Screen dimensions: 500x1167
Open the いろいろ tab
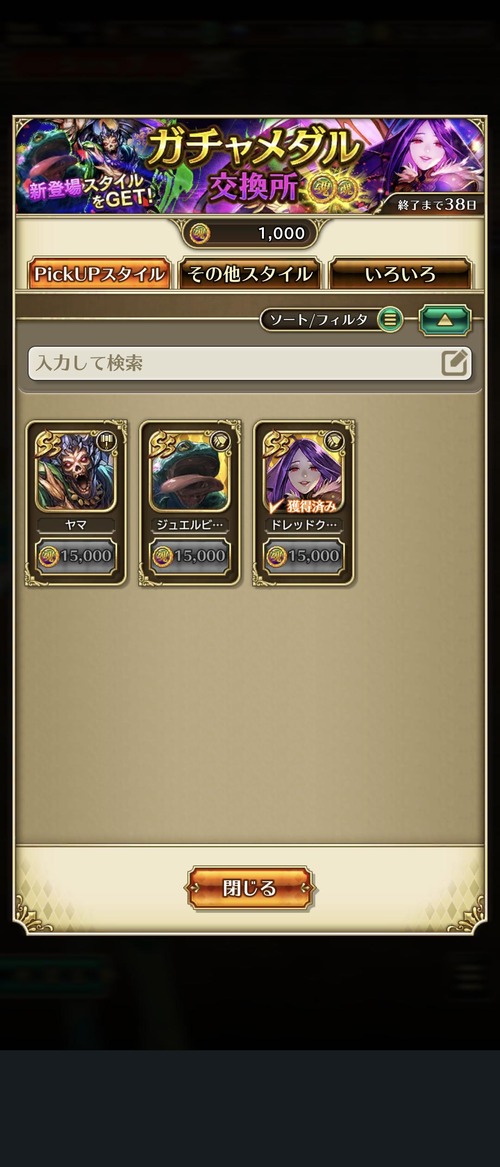pos(400,273)
